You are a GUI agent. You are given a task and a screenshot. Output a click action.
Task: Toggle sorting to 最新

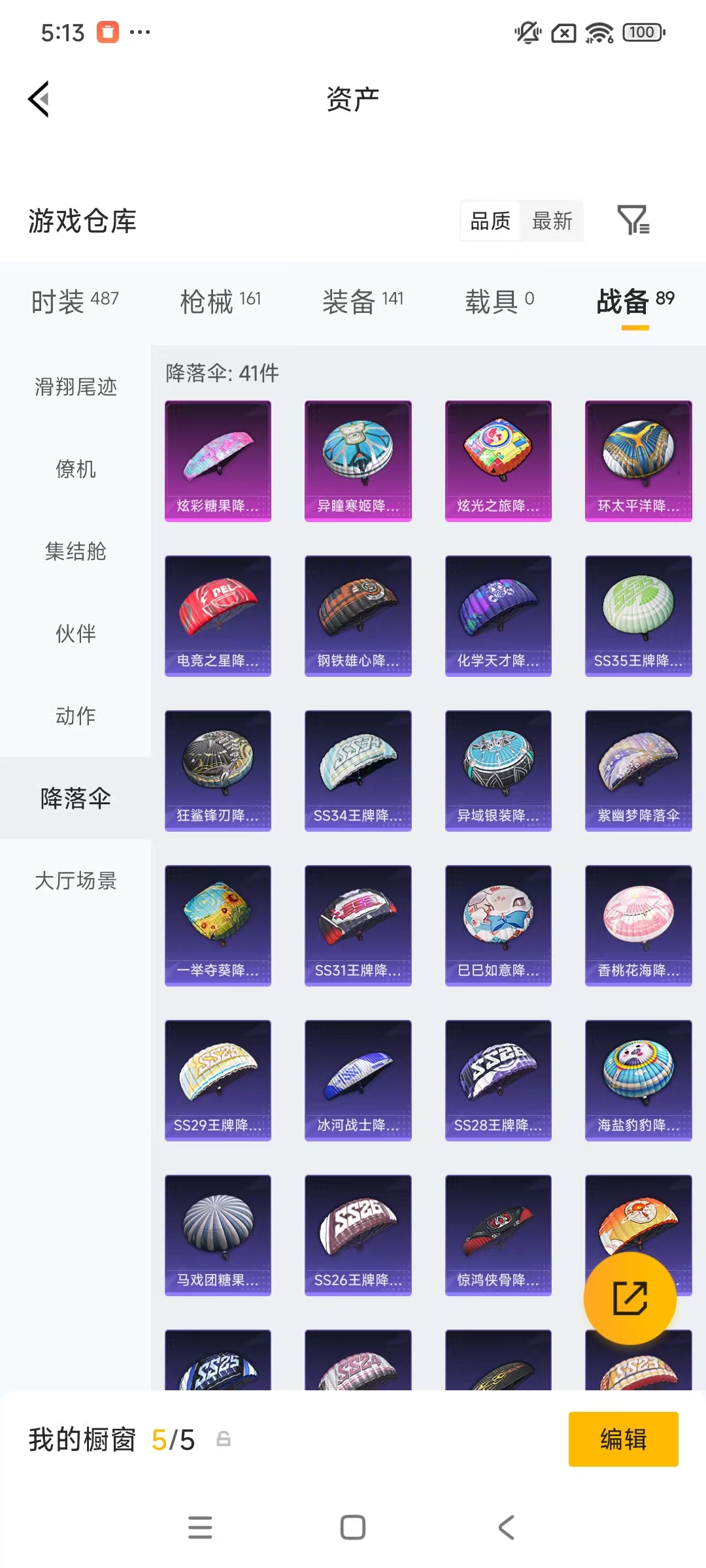tap(551, 221)
